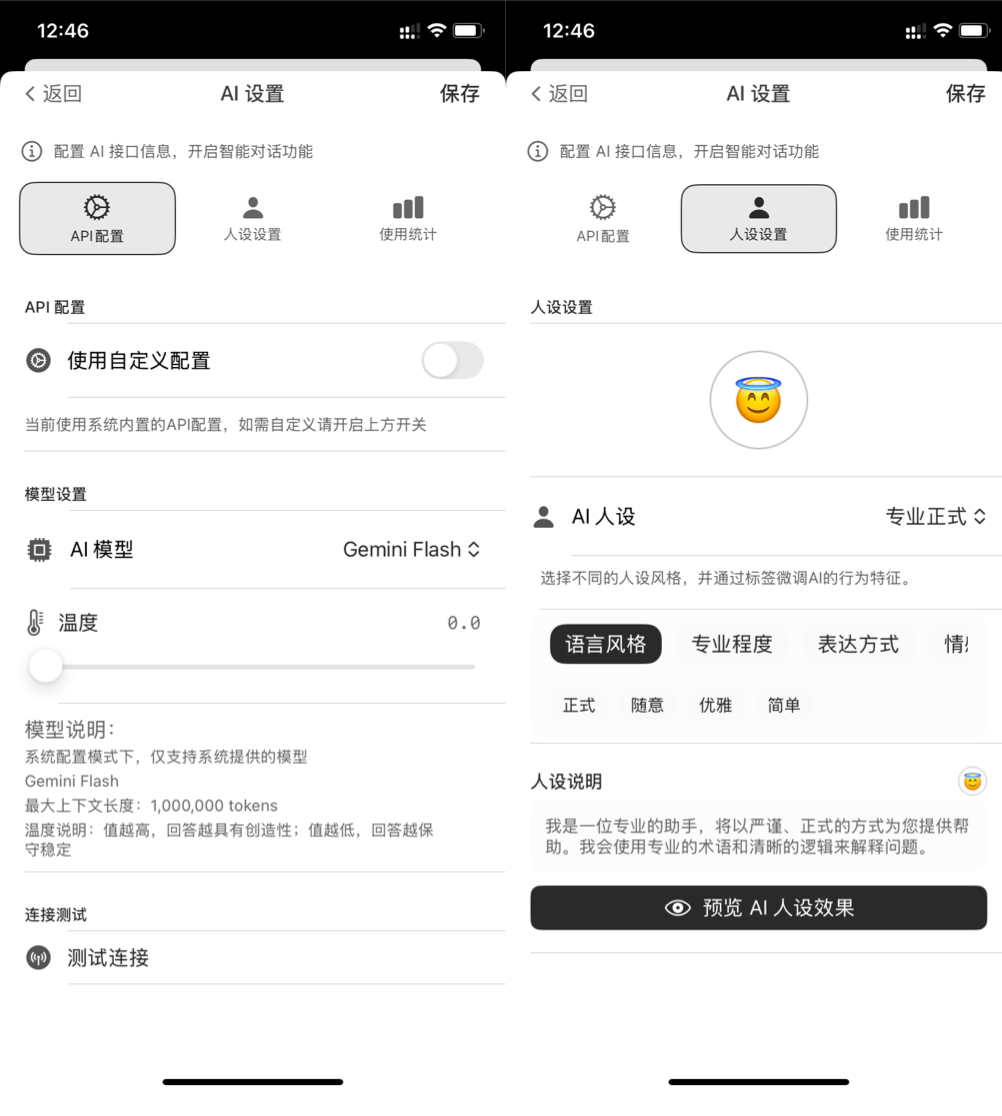Edit the 人设说明 description text box
The image size is (1002, 1116).
click(758, 836)
